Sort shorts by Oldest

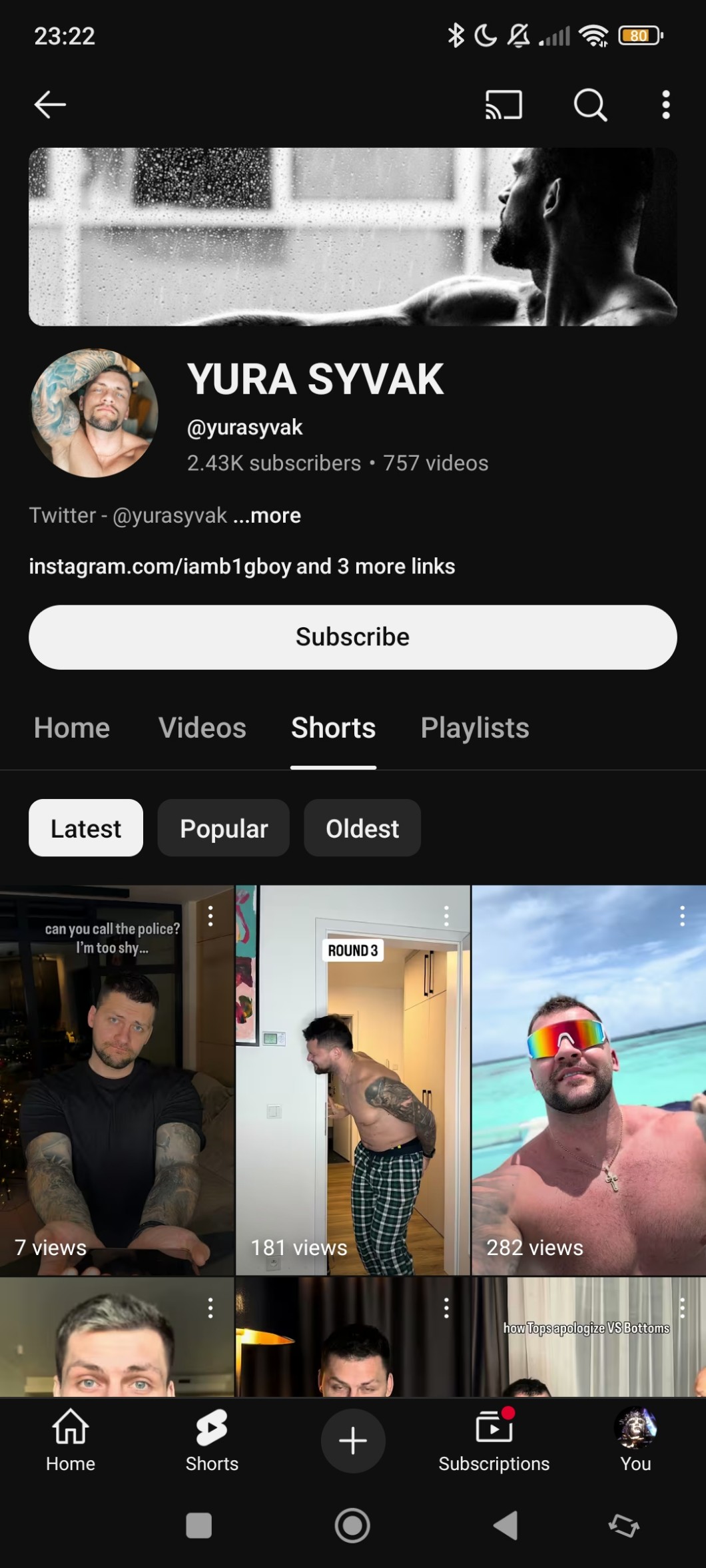(x=362, y=828)
